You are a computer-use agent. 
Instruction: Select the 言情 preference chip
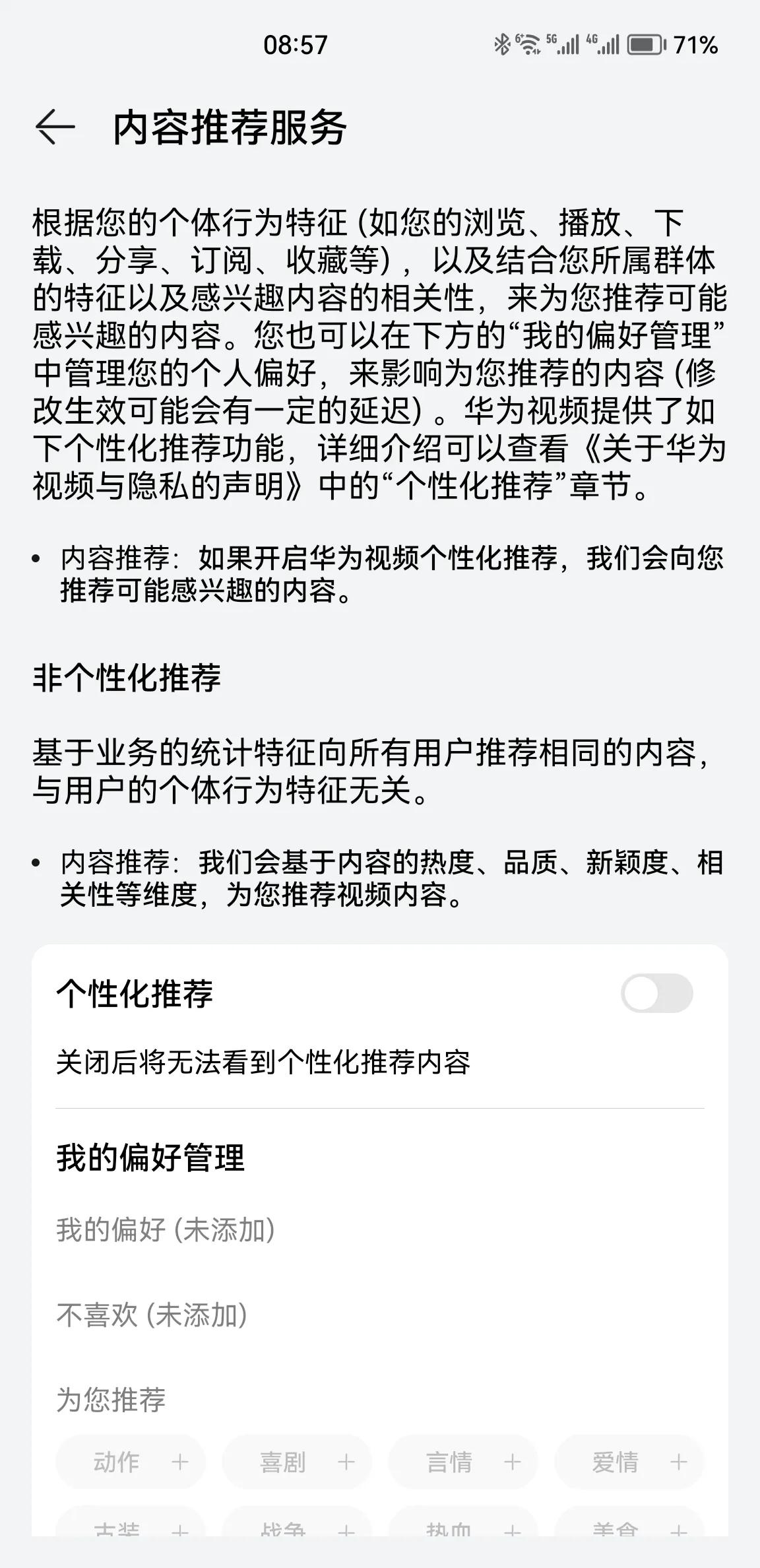(463, 1462)
